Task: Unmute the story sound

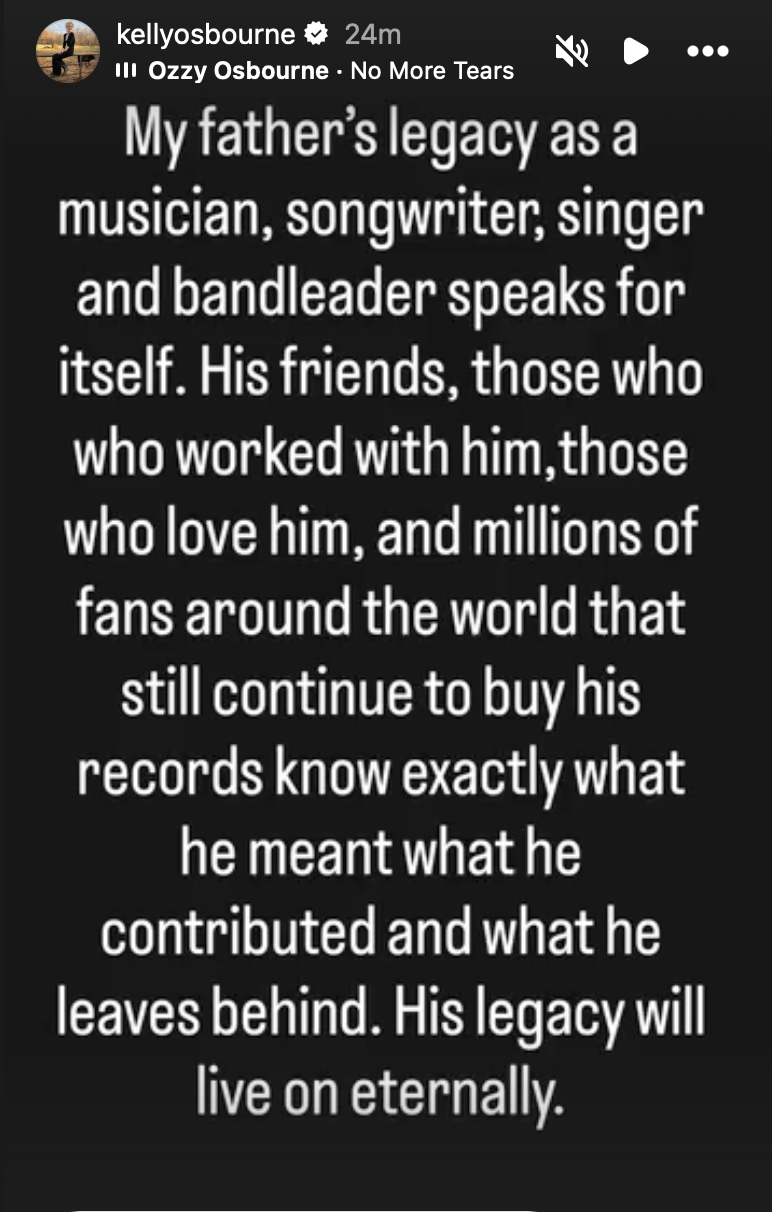Action: (571, 50)
